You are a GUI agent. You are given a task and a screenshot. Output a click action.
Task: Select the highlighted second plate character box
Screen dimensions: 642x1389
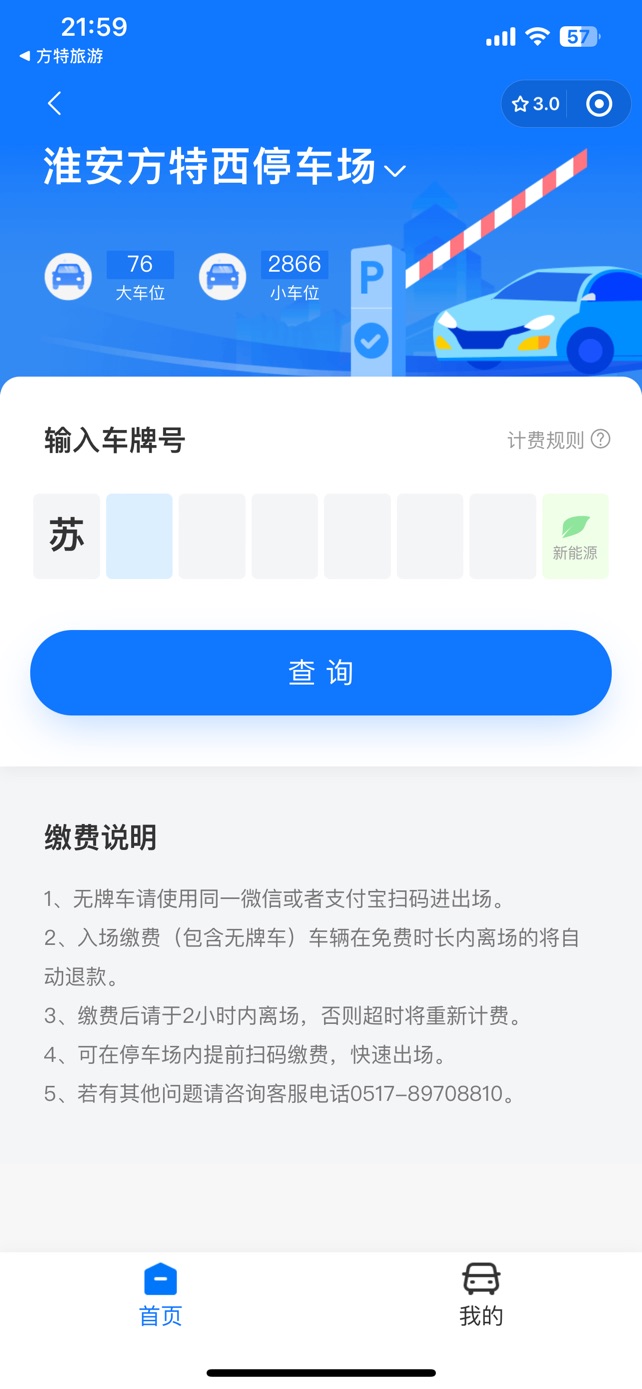coord(139,536)
